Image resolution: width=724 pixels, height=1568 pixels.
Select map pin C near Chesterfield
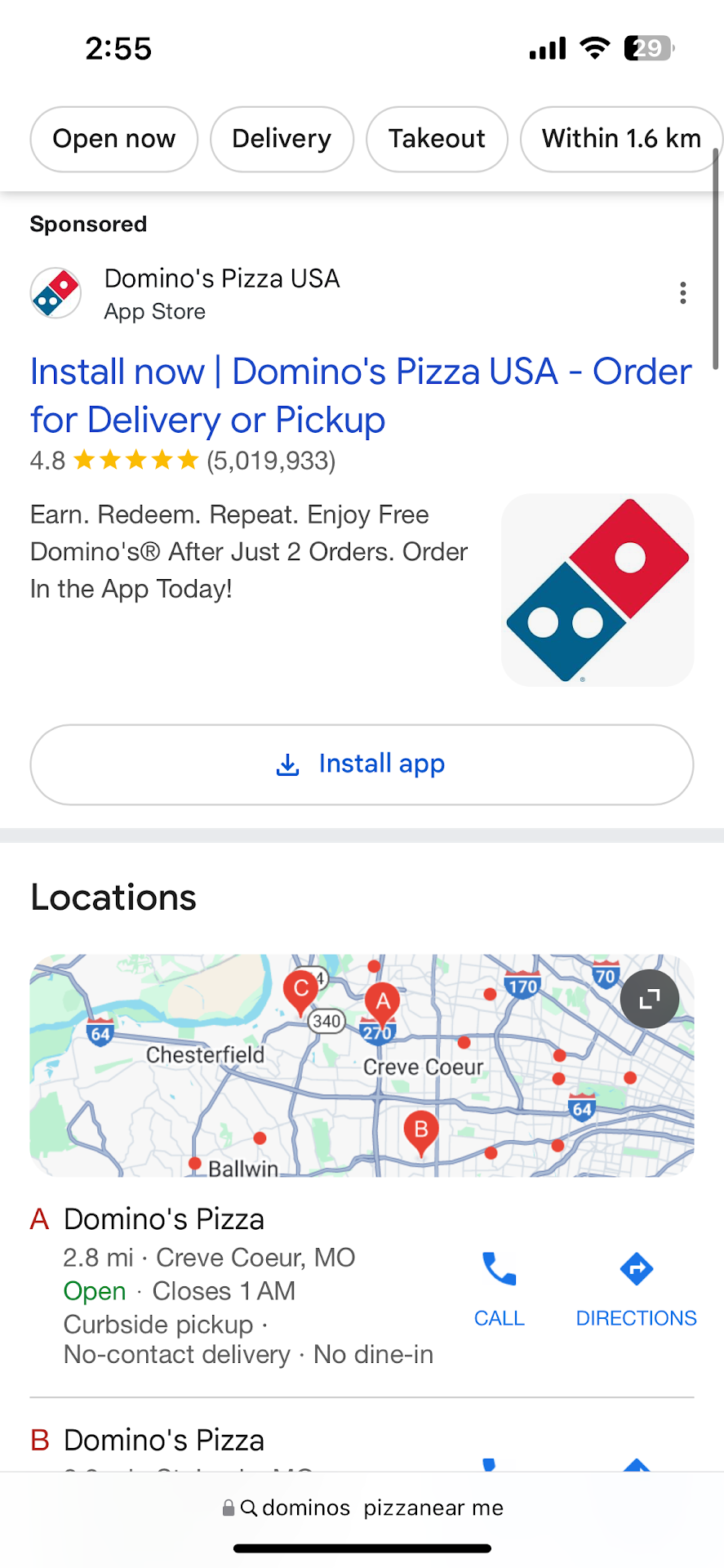(300, 989)
